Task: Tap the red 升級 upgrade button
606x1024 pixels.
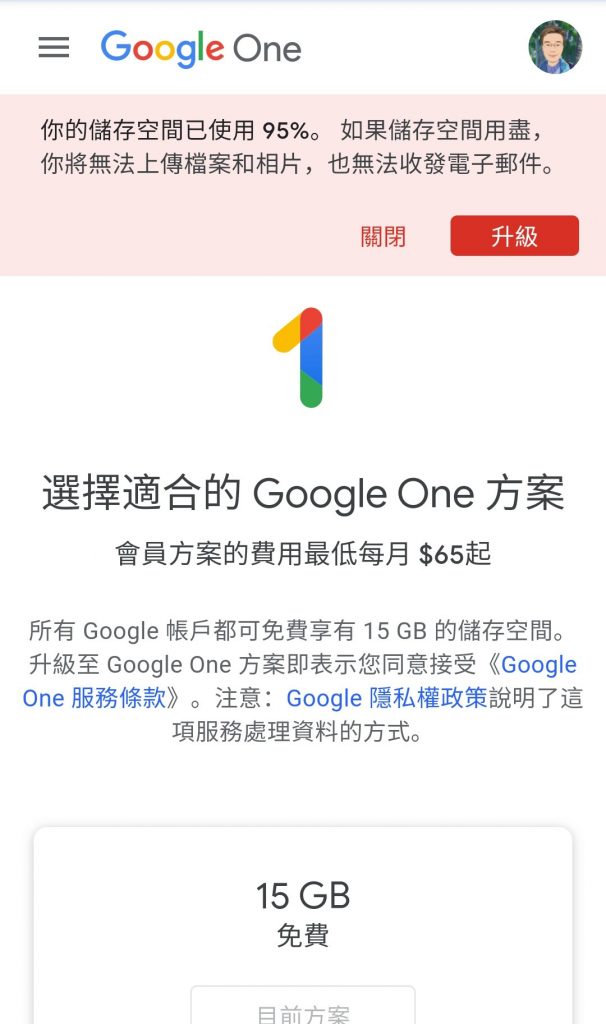Action: (515, 236)
